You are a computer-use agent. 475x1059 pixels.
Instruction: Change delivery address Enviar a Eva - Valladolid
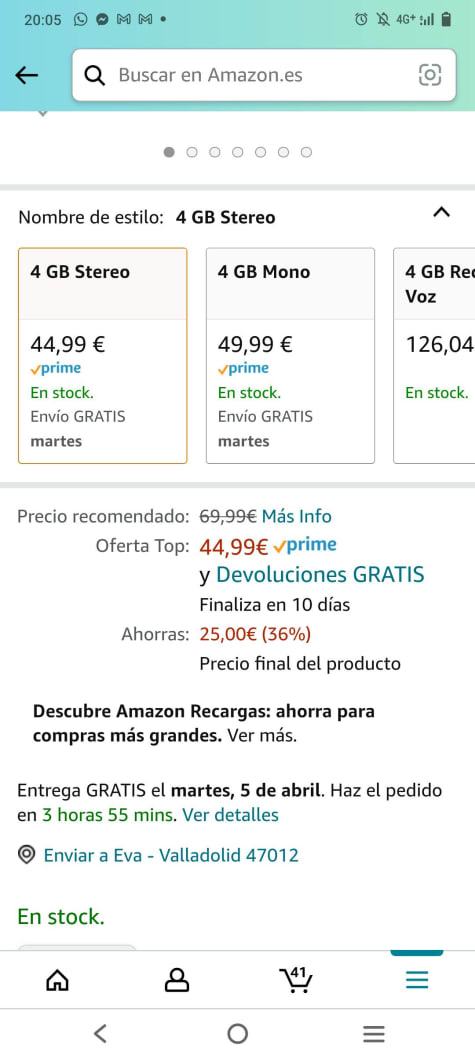click(158, 856)
